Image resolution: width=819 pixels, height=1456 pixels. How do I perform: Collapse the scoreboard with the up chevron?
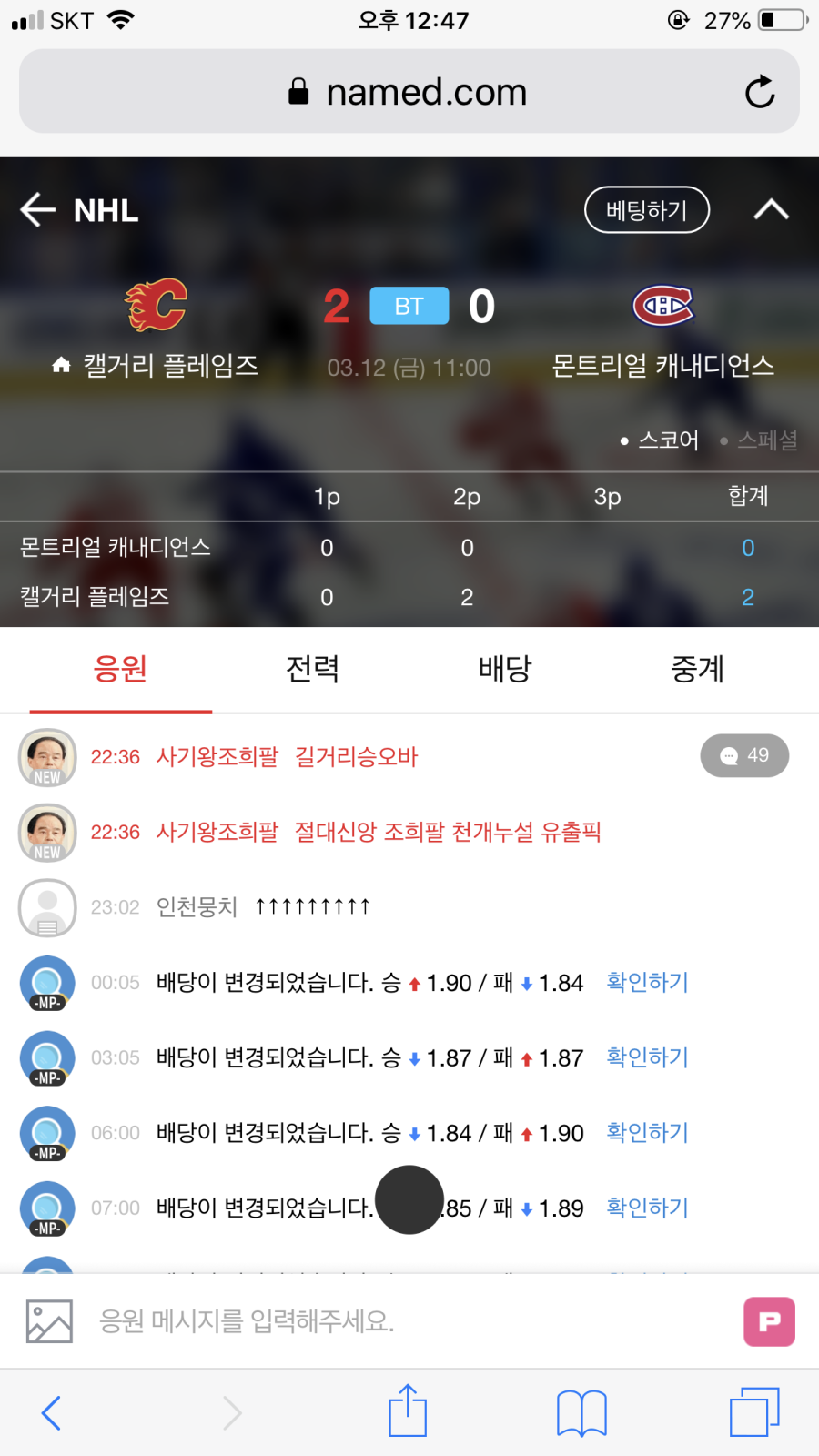coord(771,210)
